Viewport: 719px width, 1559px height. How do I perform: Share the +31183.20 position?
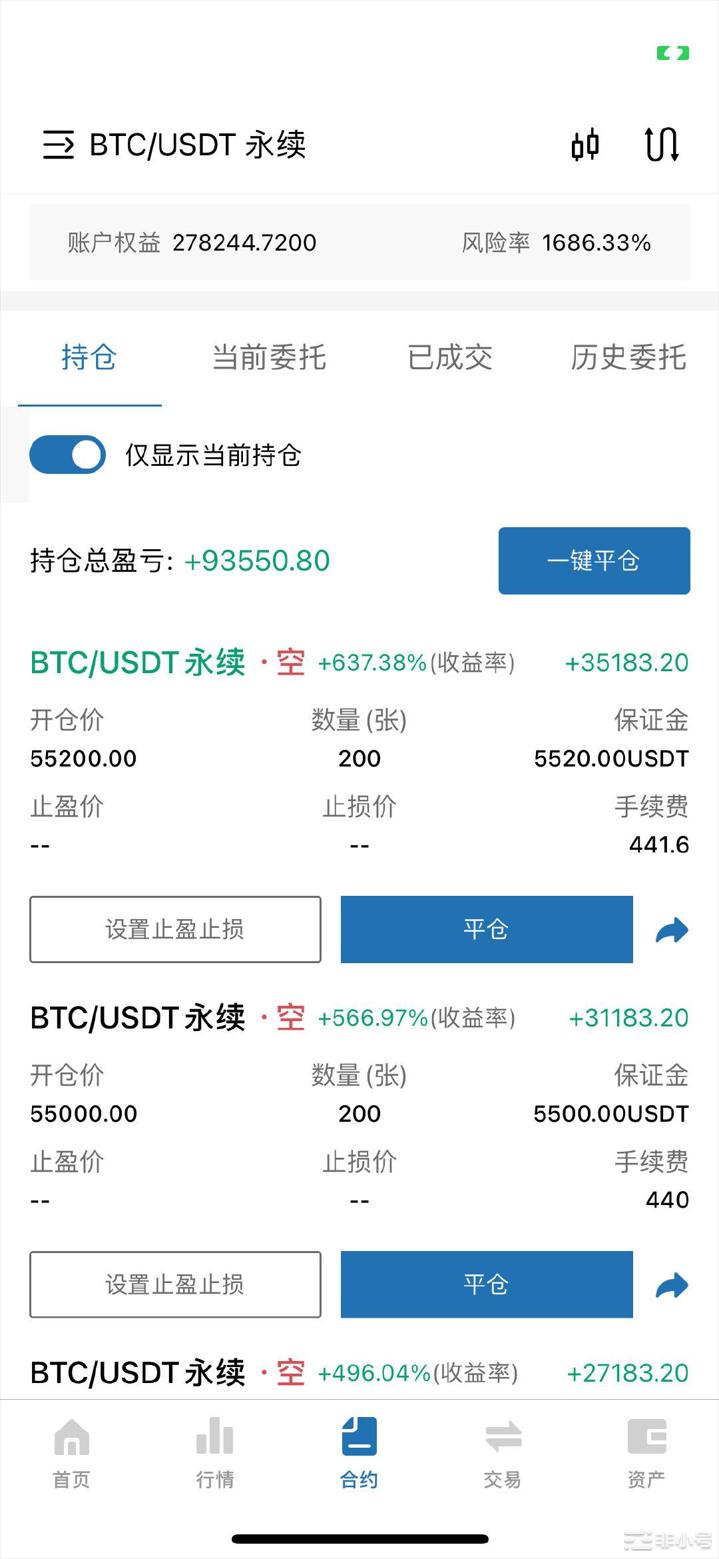pyautogui.click(x=672, y=1286)
